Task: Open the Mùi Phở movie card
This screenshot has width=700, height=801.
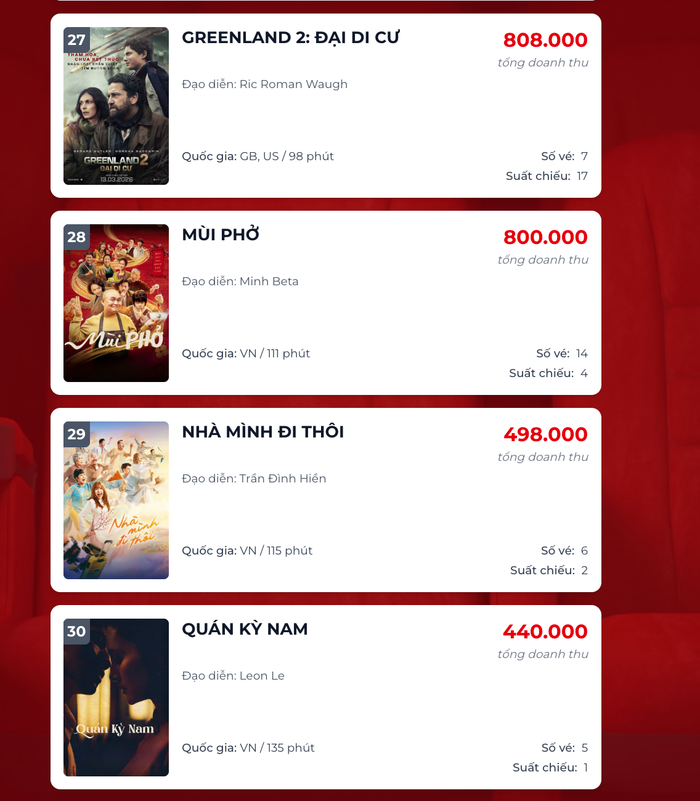Action: pyautogui.click(x=325, y=302)
